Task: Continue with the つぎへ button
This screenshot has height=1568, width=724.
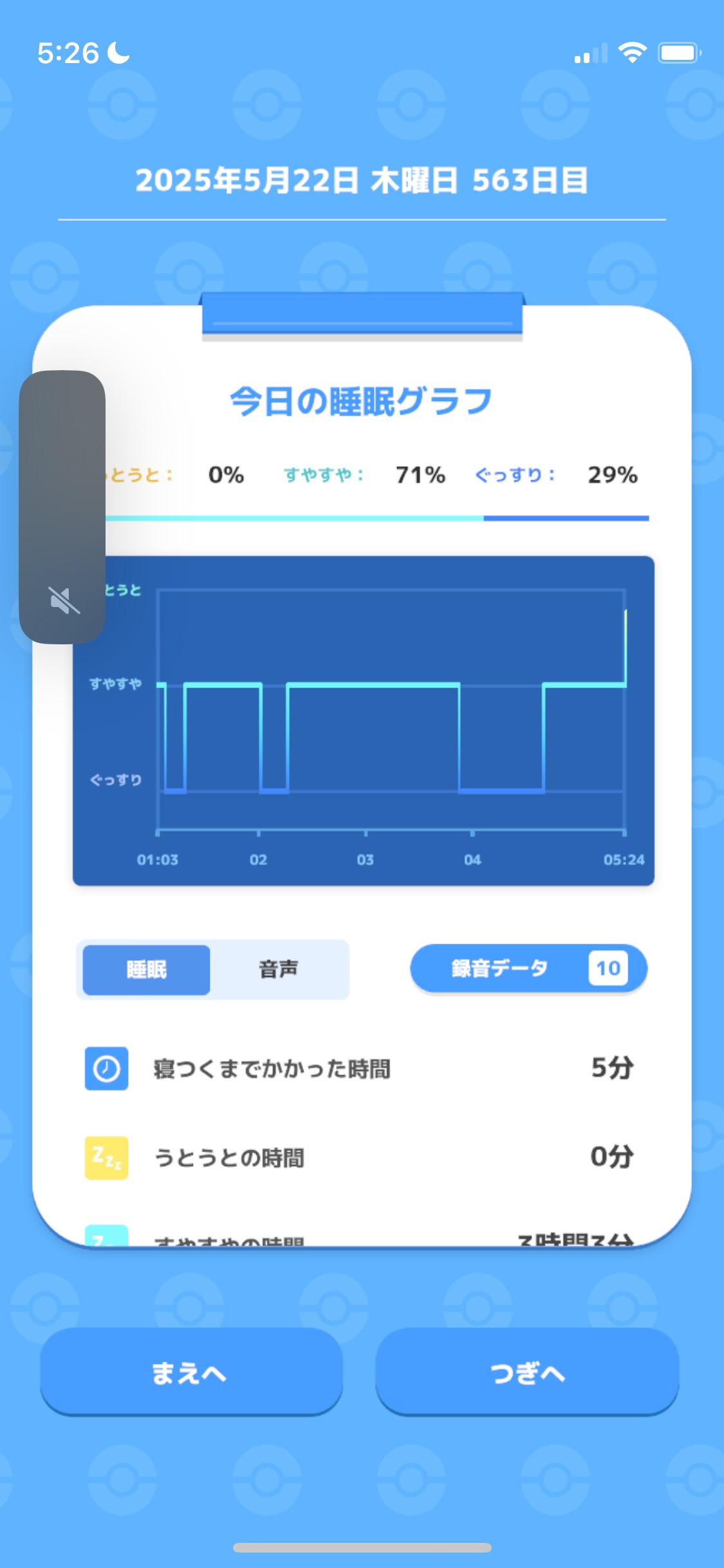Action: [527, 1371]
